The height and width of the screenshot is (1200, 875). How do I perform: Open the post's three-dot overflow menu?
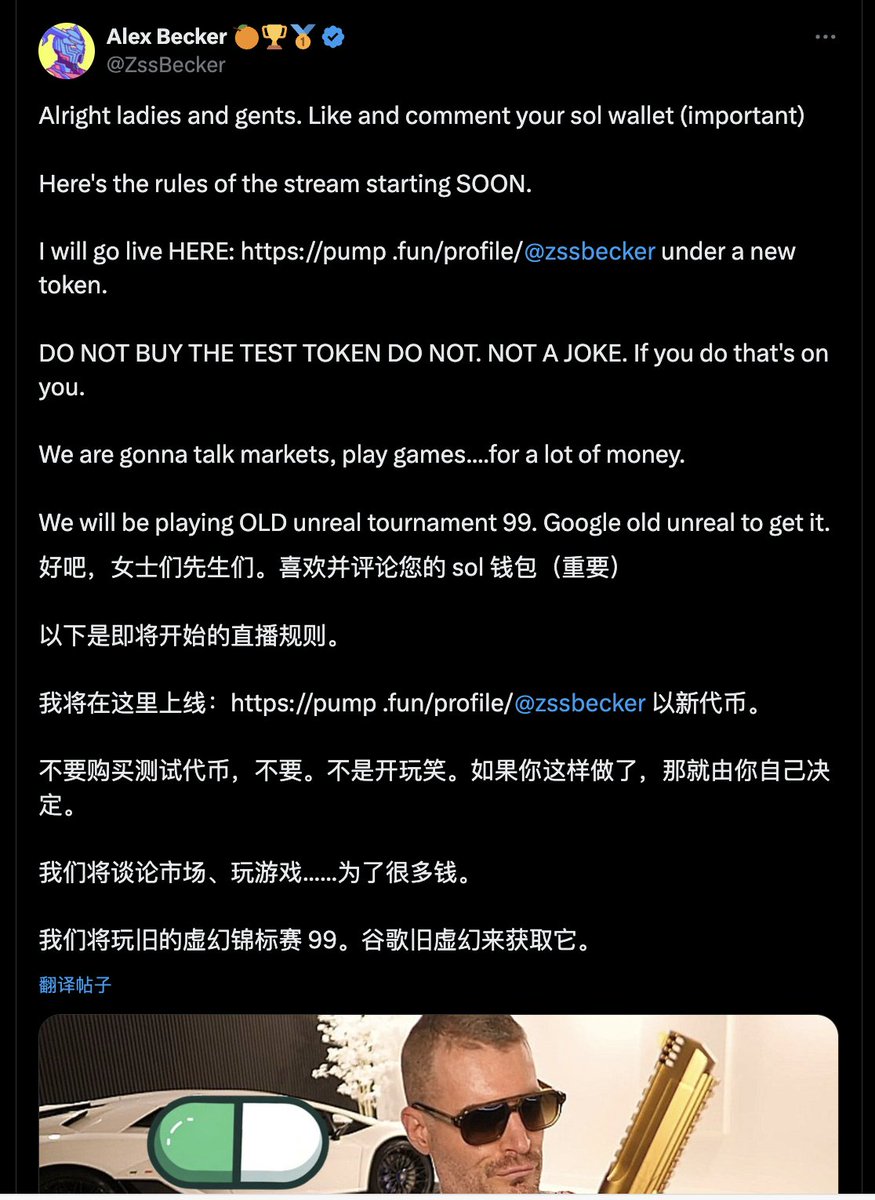(x=824, y=37)
